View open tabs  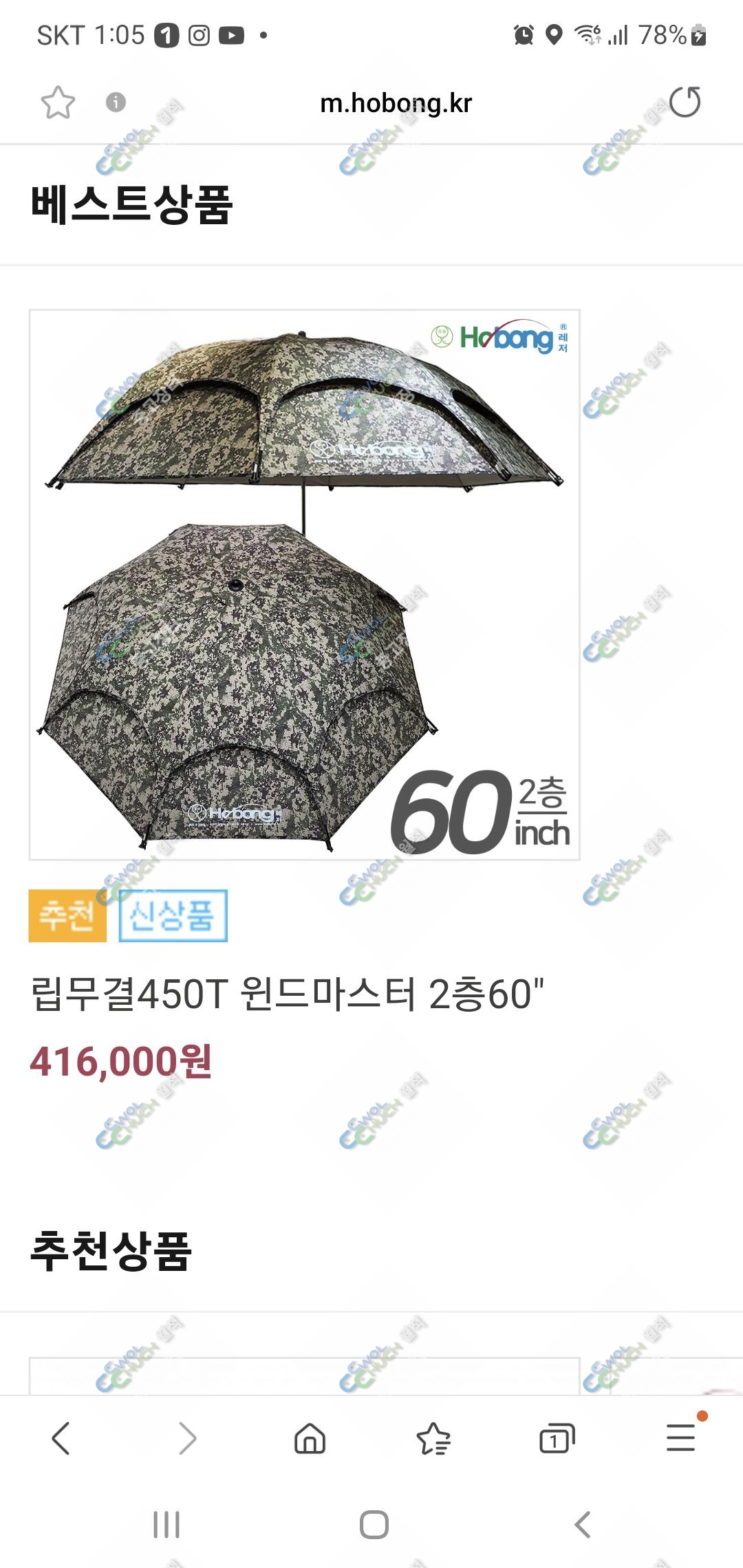[557, 1438]
